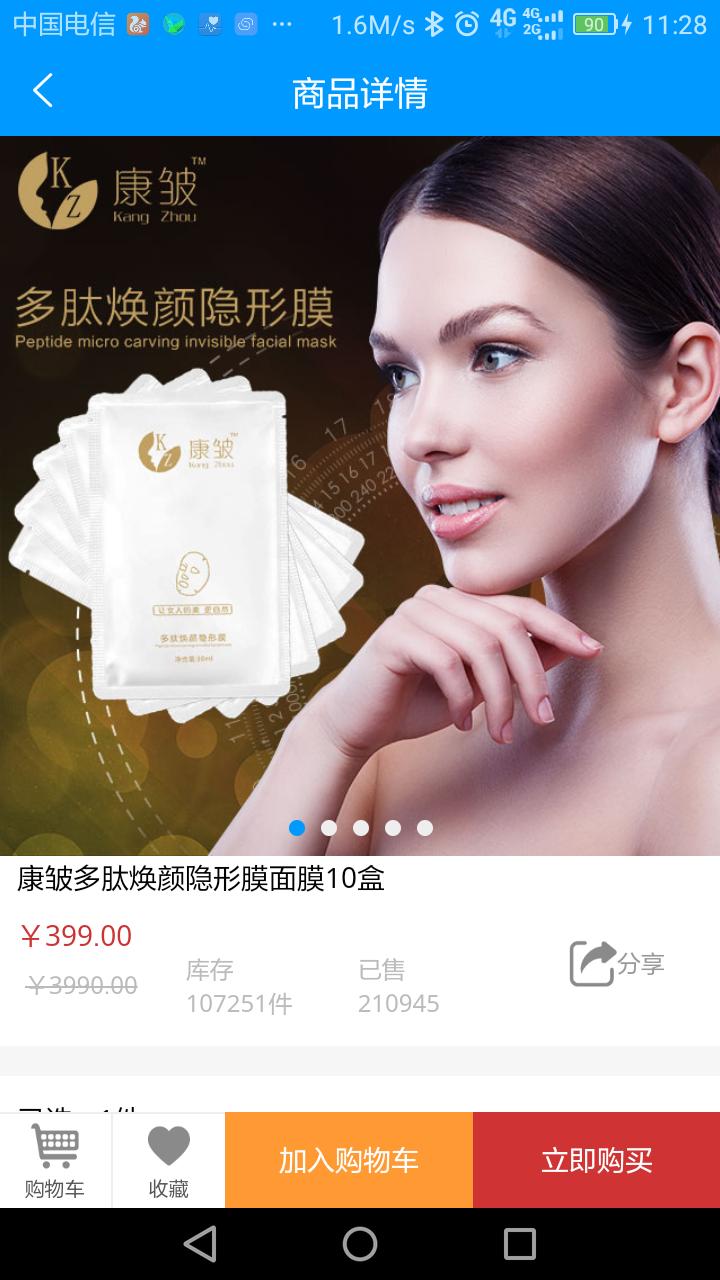Viewport: 720px width, 1280px height.
Task: Open the product banner image
Action: pyautogui.click(x=360, y=495)
